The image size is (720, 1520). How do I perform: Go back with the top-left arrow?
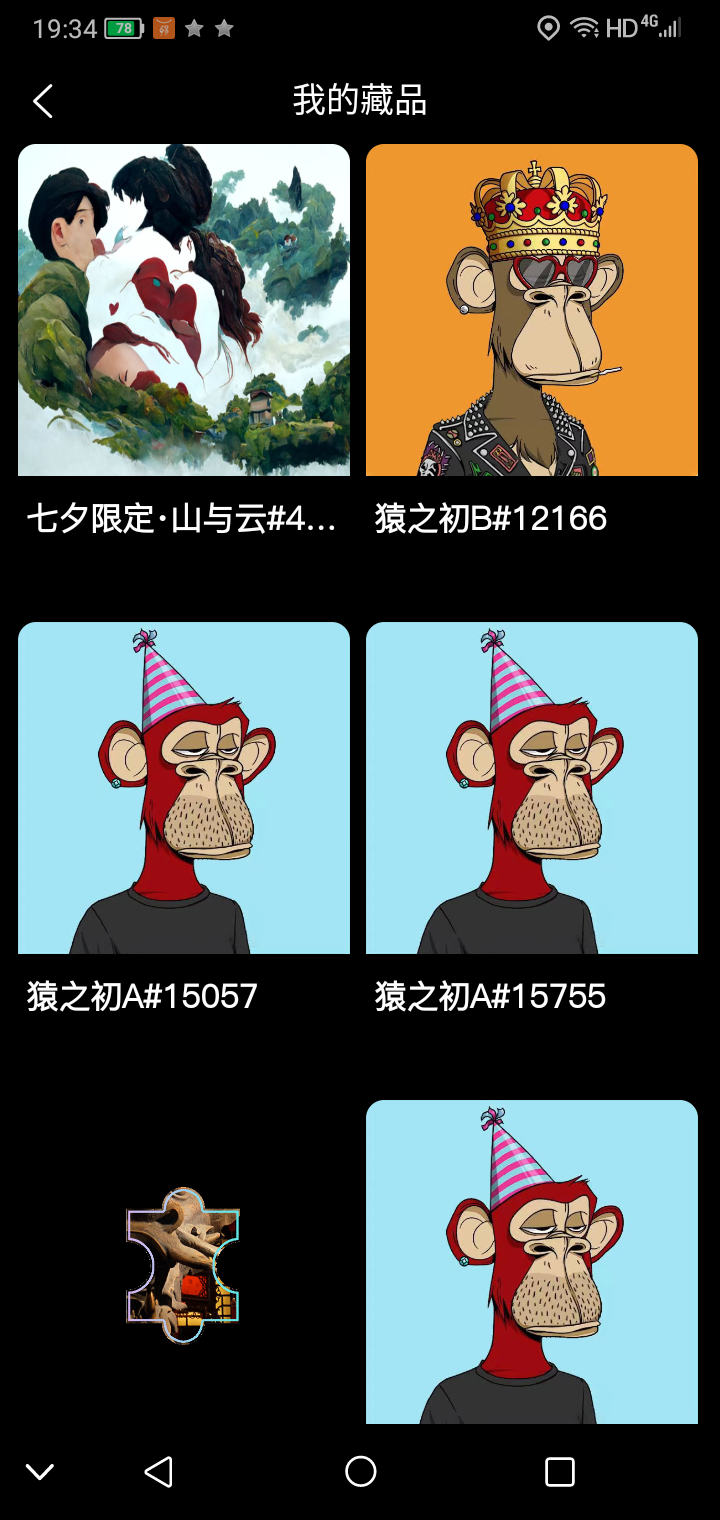[42, 101]
